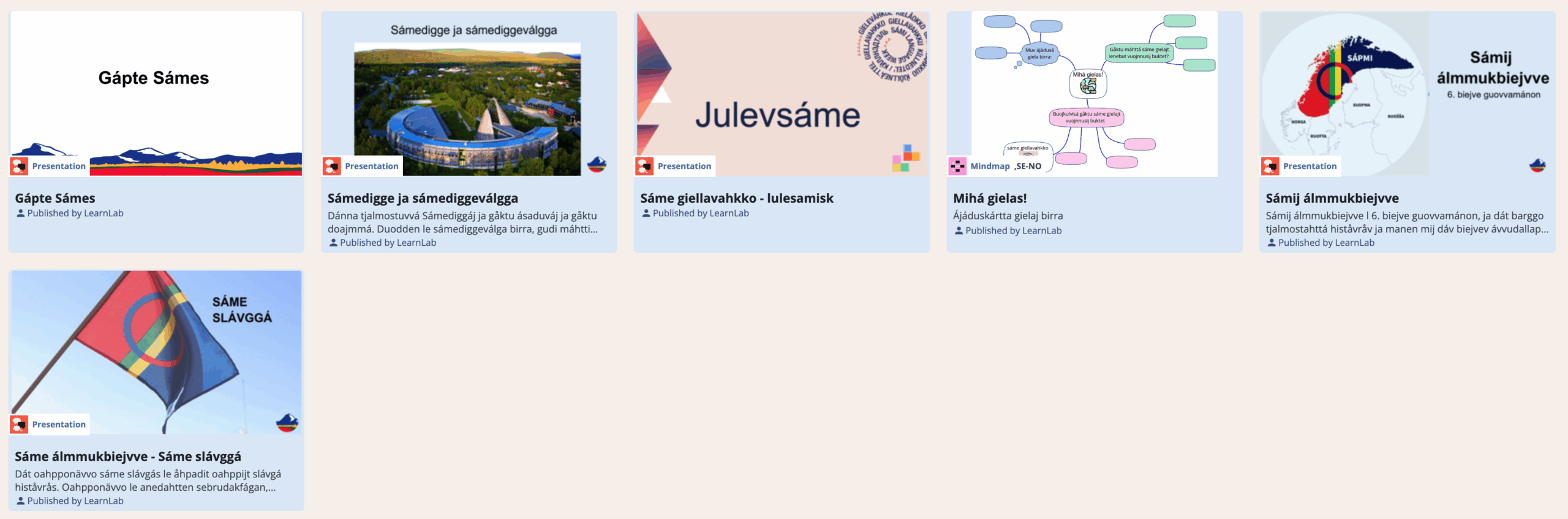Open Sámedigge ja sámediggeválgga presentation

tap(423, 198)
